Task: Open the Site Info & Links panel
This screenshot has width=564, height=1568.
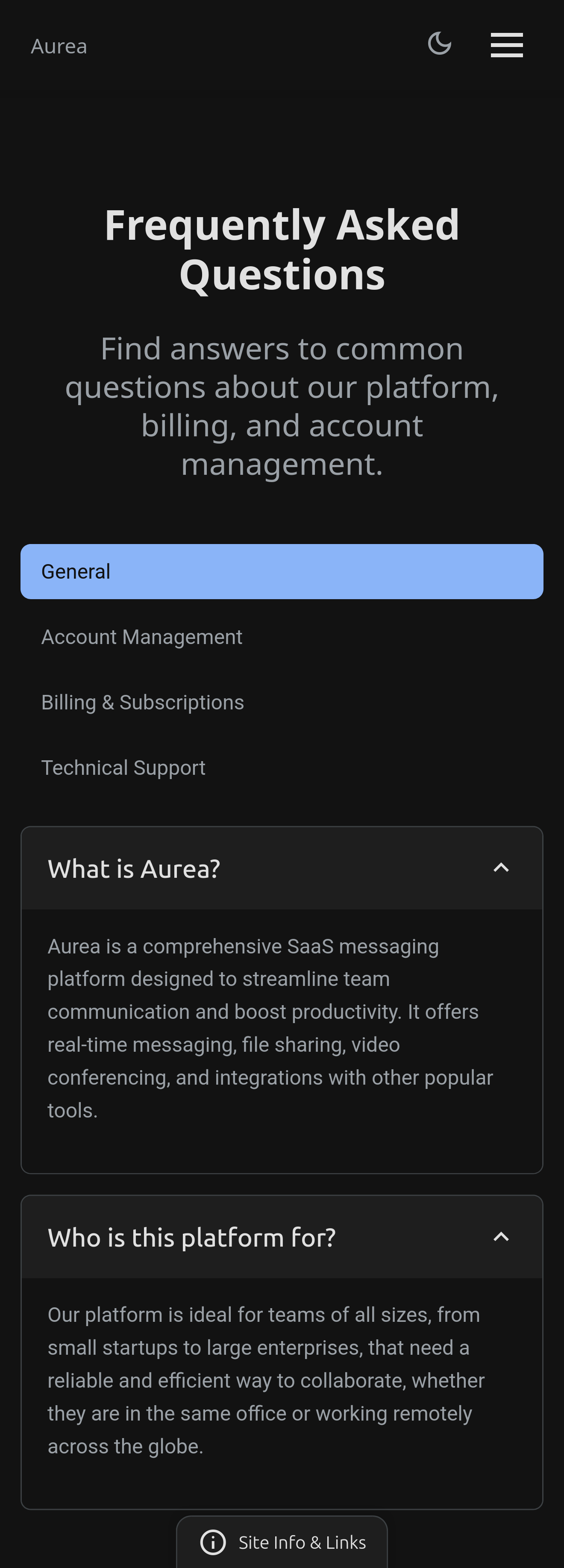Action: pyautogui.click(x=282, y=1542)
